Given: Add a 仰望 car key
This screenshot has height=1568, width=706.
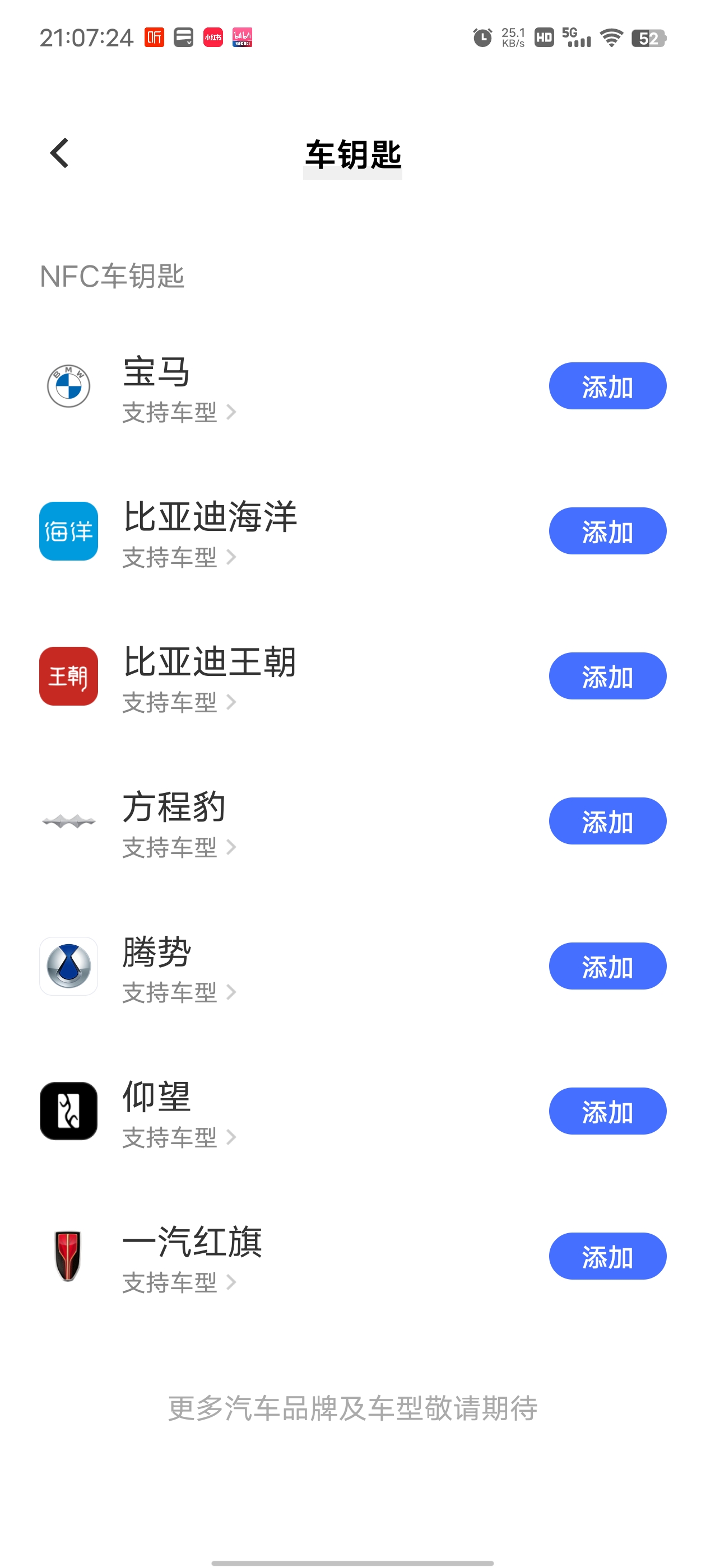Looking at the screenshot, I should pyautogui.click(x=607, y=1111).
